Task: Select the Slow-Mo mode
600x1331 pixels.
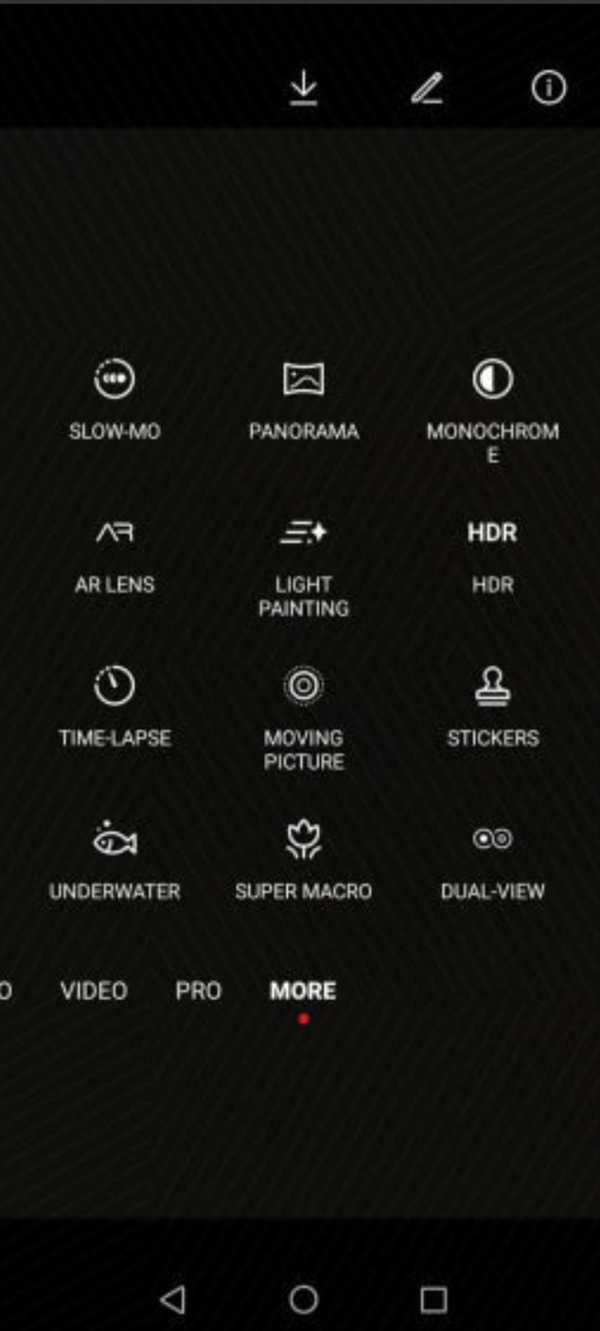Action: (114, 402)
